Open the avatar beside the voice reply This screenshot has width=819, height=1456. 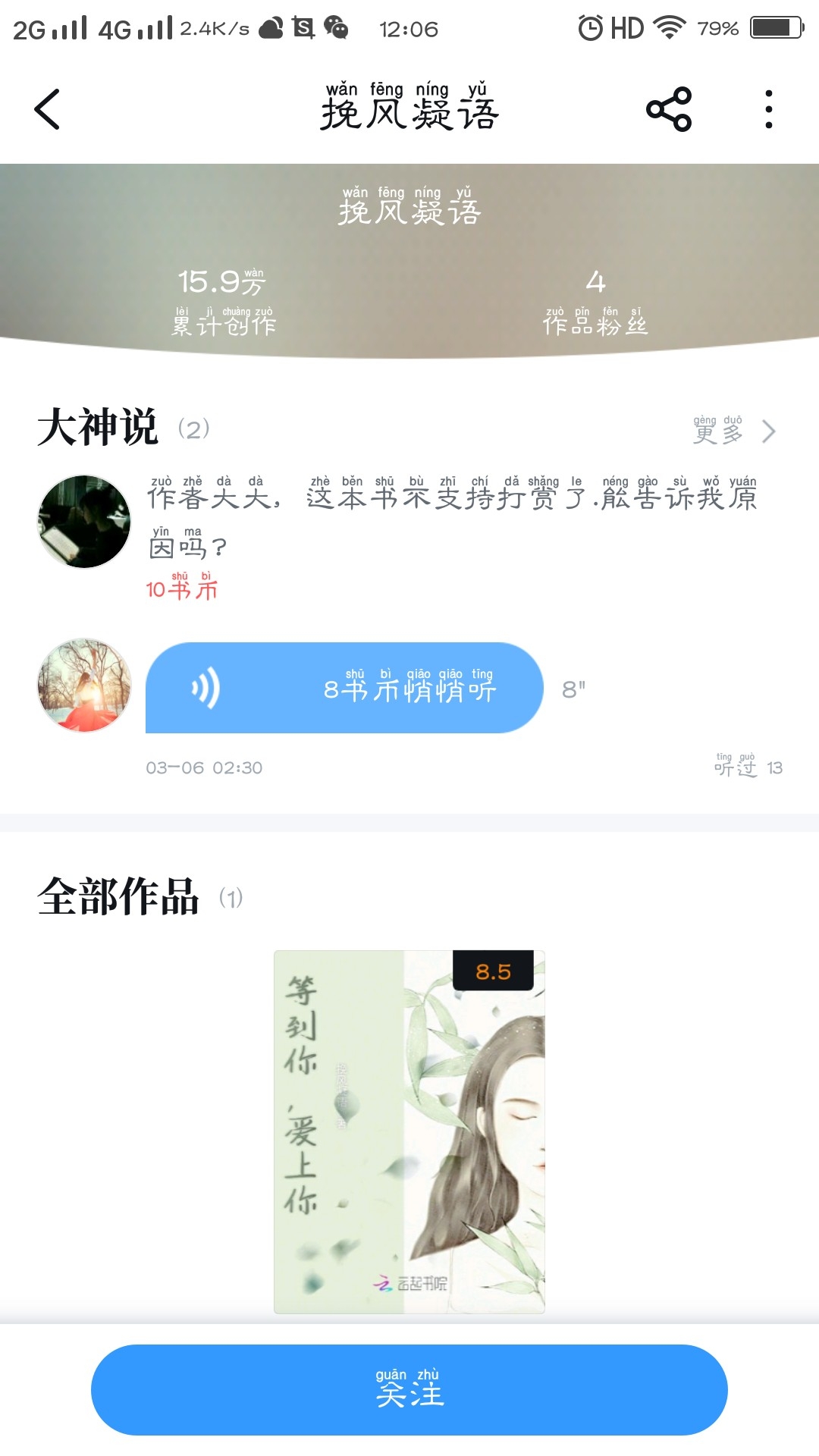pyautogui.click(x=84, y=686)
